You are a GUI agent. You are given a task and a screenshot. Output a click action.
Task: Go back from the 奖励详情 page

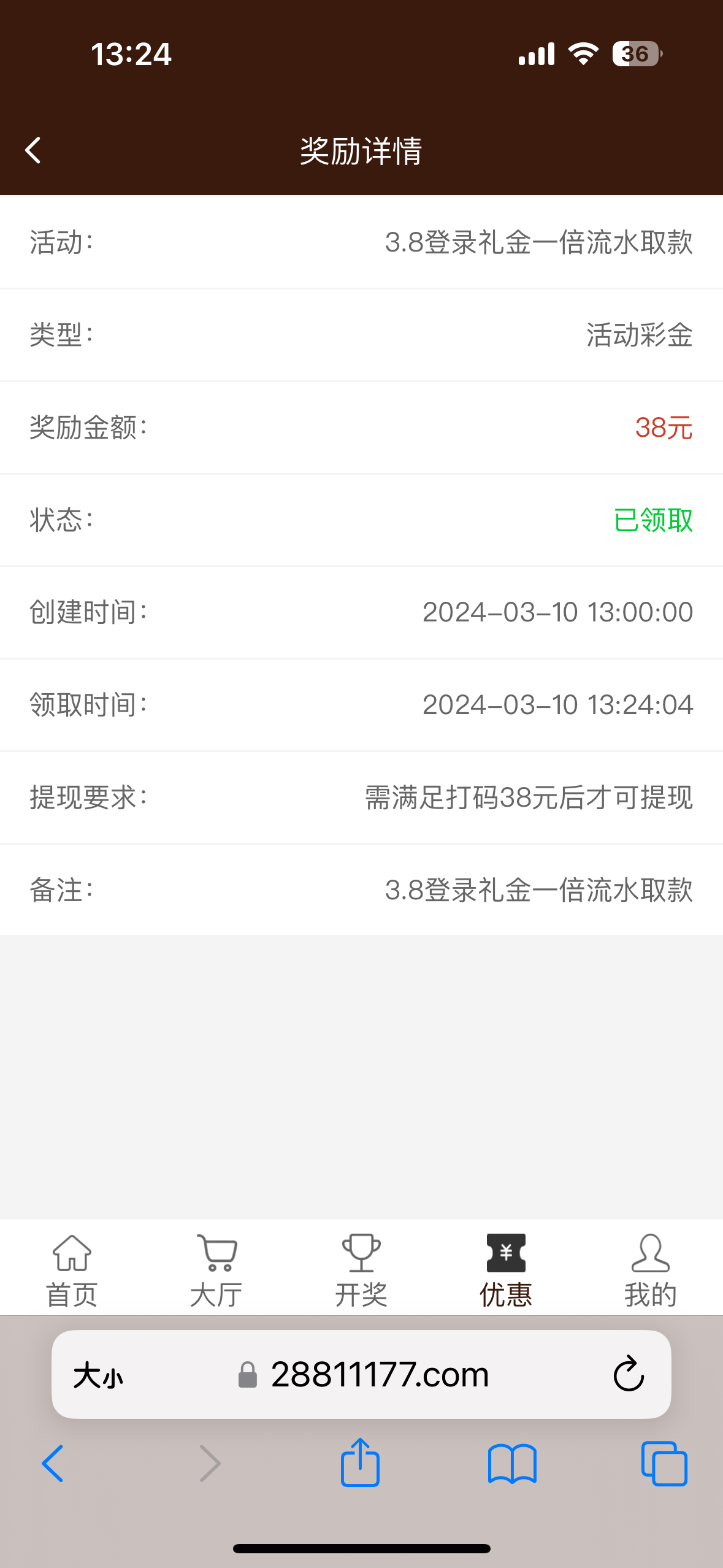pyautogui.click(x=33, y=150)
